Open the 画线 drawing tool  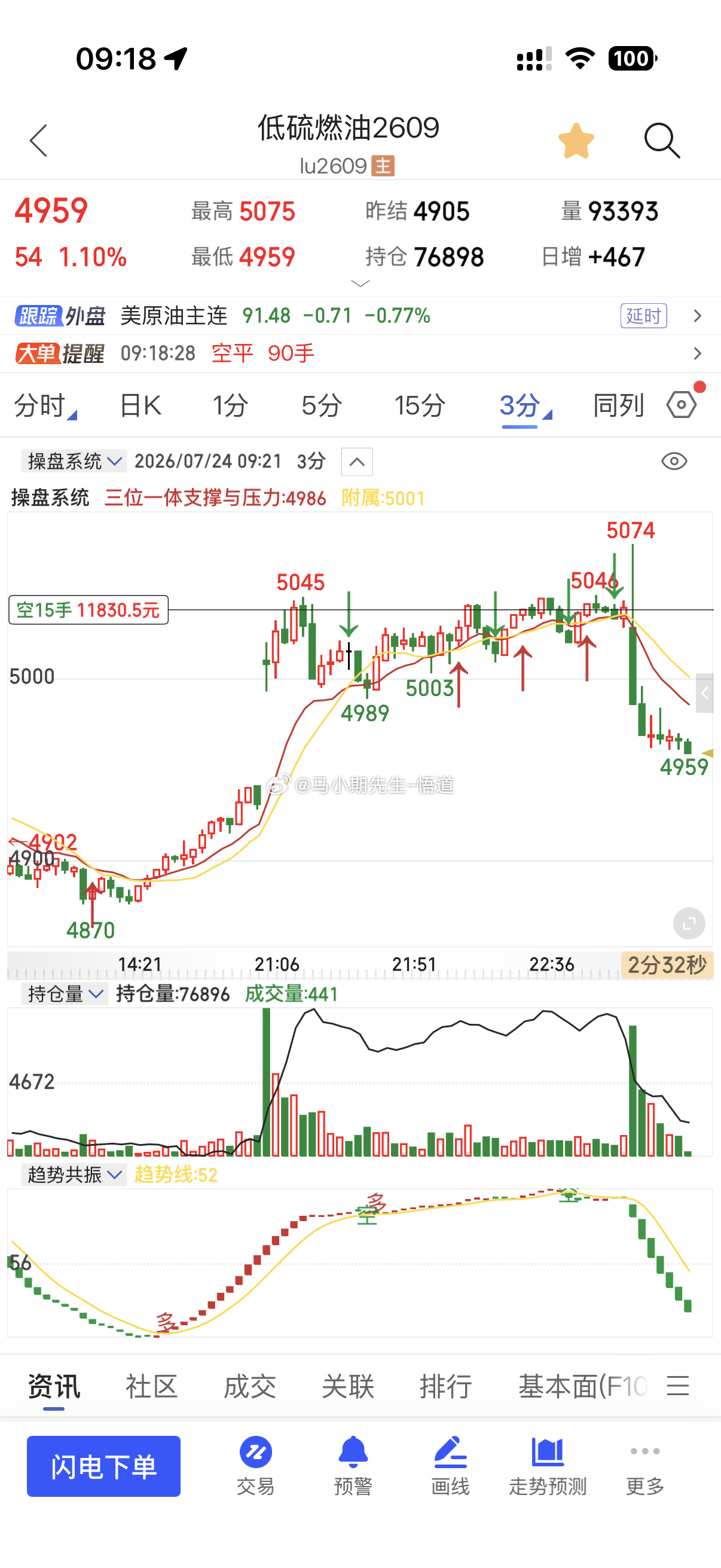(x=450, y=1466)
